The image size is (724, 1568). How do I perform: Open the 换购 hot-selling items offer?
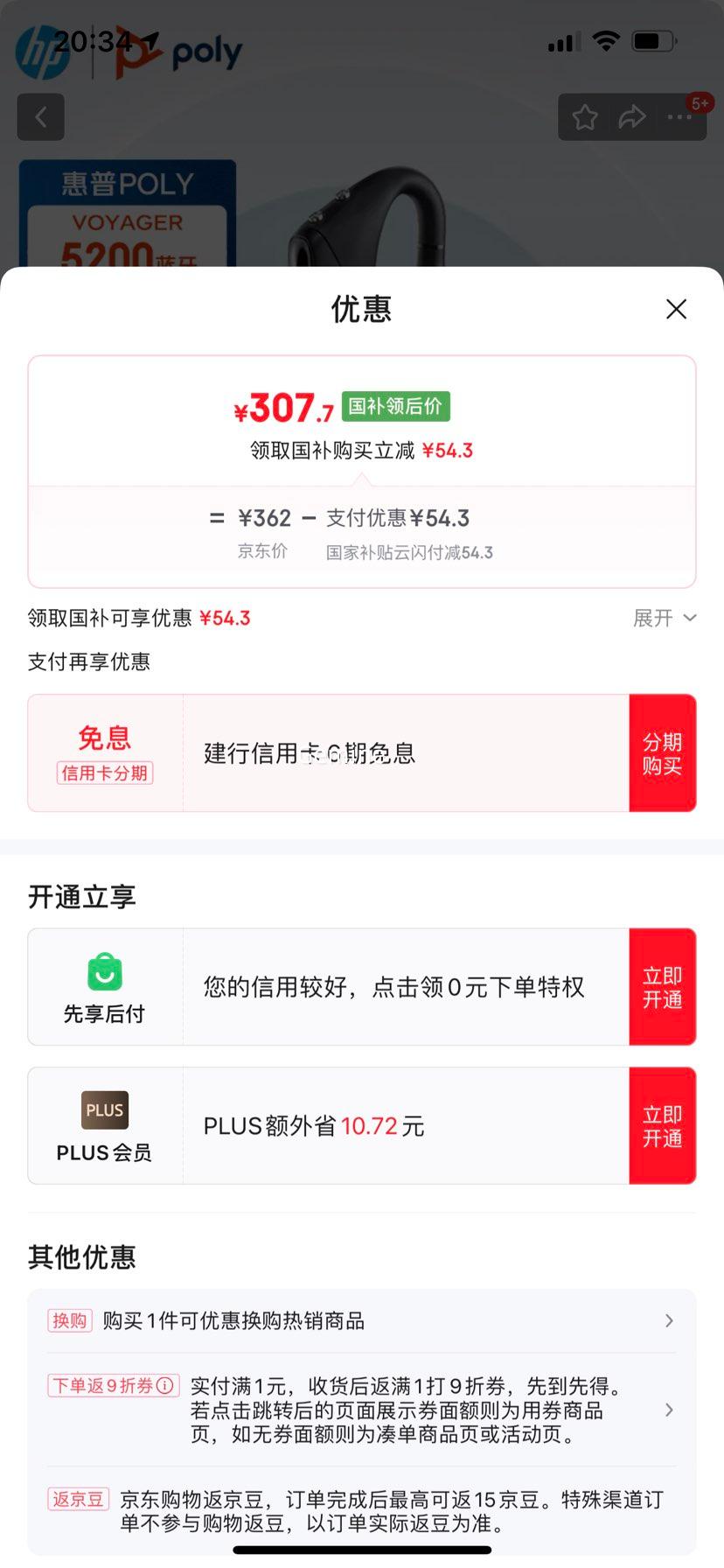[361, 1320]
